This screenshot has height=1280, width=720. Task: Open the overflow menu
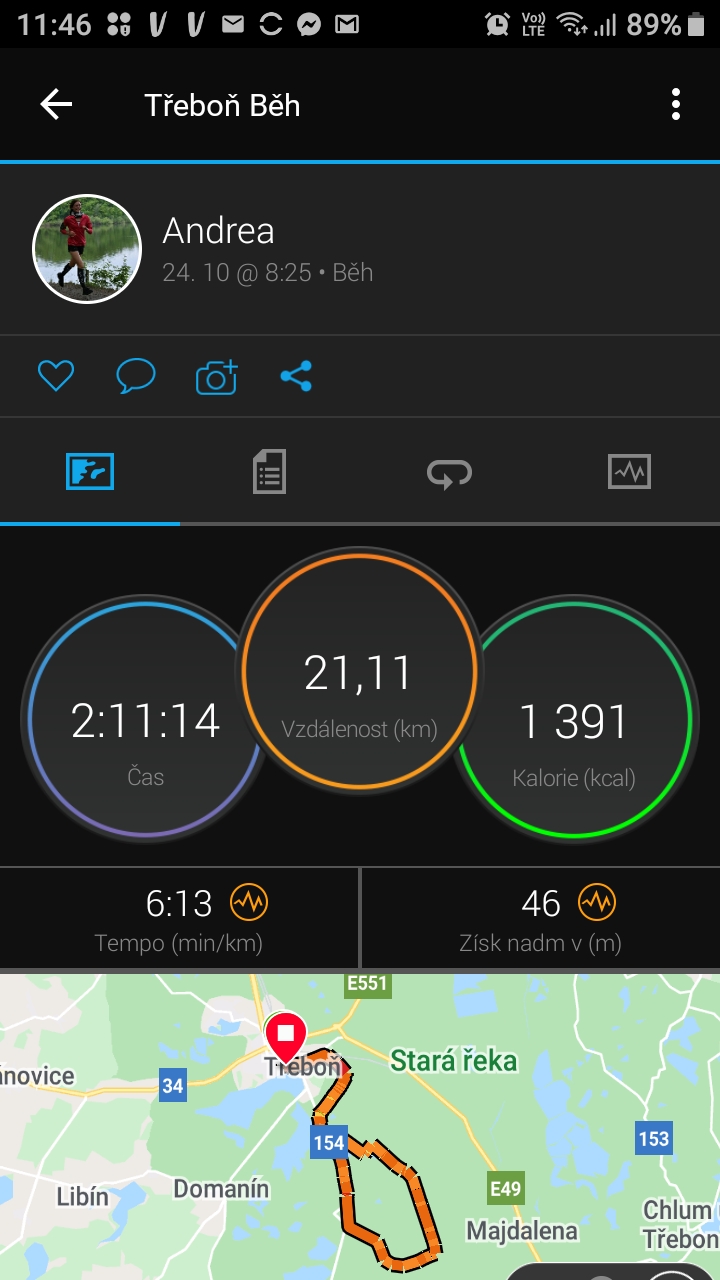click(x=676, y=104)
